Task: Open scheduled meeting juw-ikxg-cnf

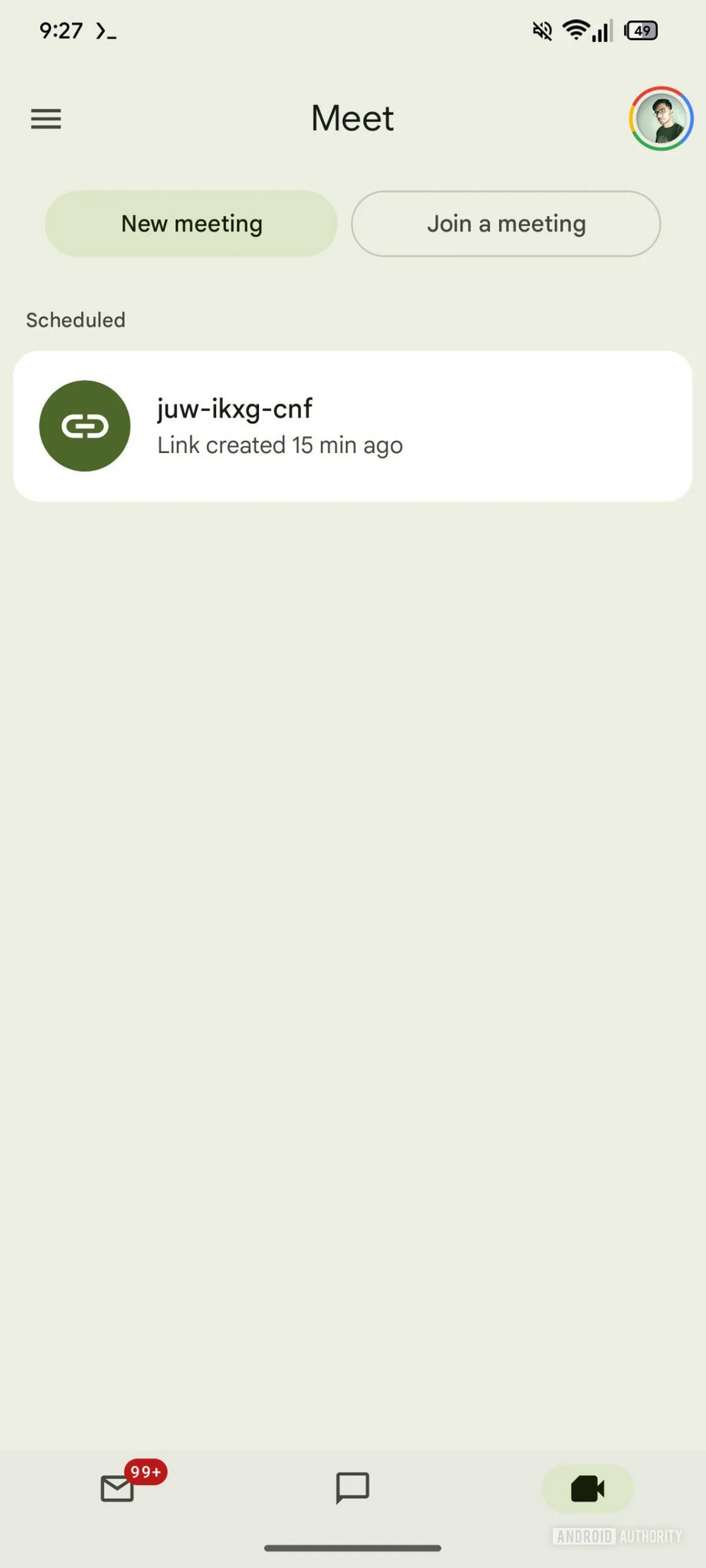Action: coord(352,426)
